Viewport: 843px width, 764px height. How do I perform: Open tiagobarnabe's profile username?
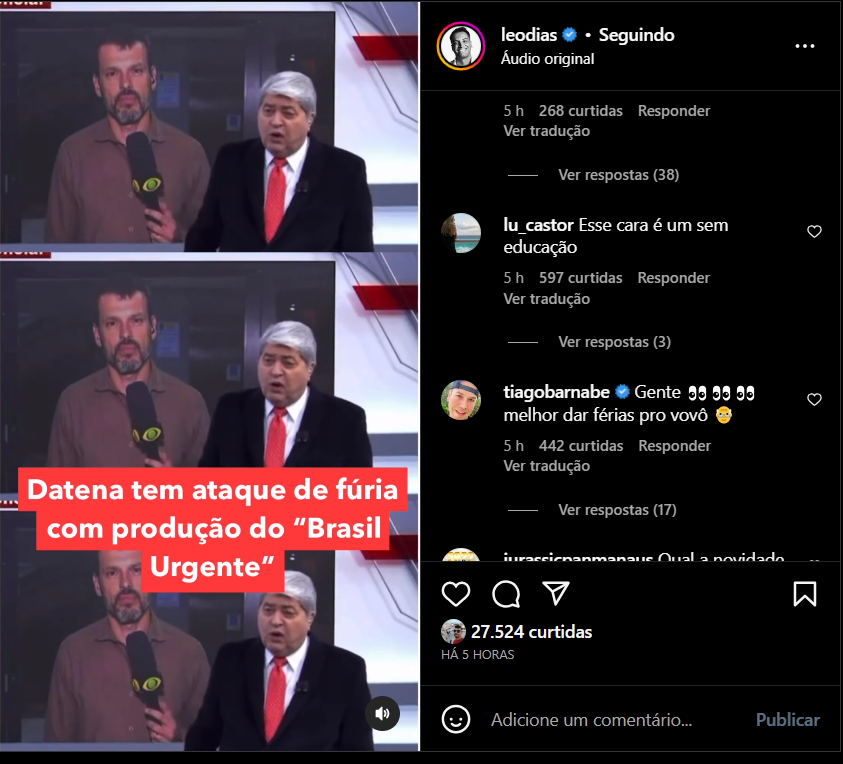point(557,392)
